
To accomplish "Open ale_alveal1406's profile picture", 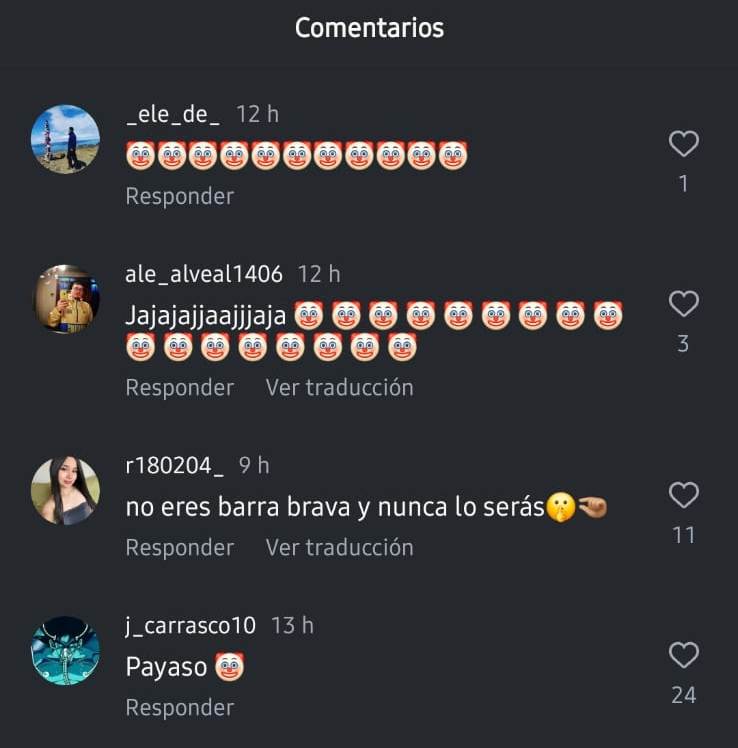I will [x=65, y=298].
